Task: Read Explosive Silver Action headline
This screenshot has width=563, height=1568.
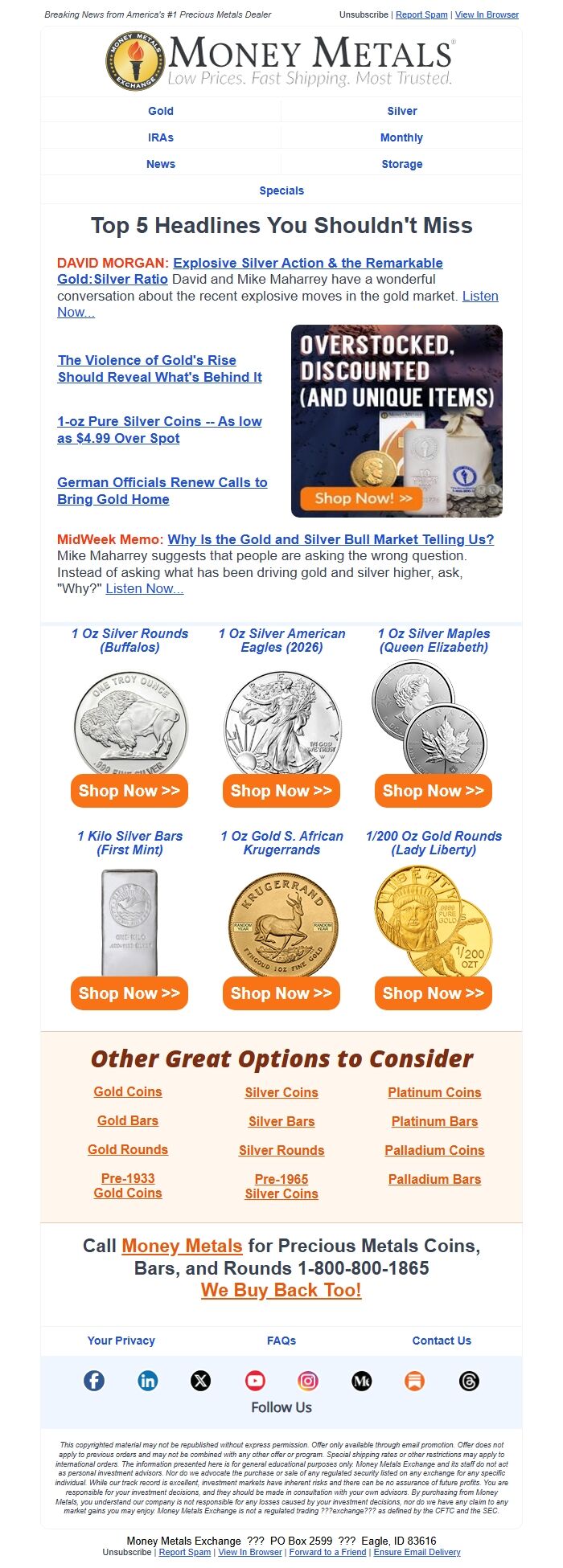Action: click(x=307, y=263)
